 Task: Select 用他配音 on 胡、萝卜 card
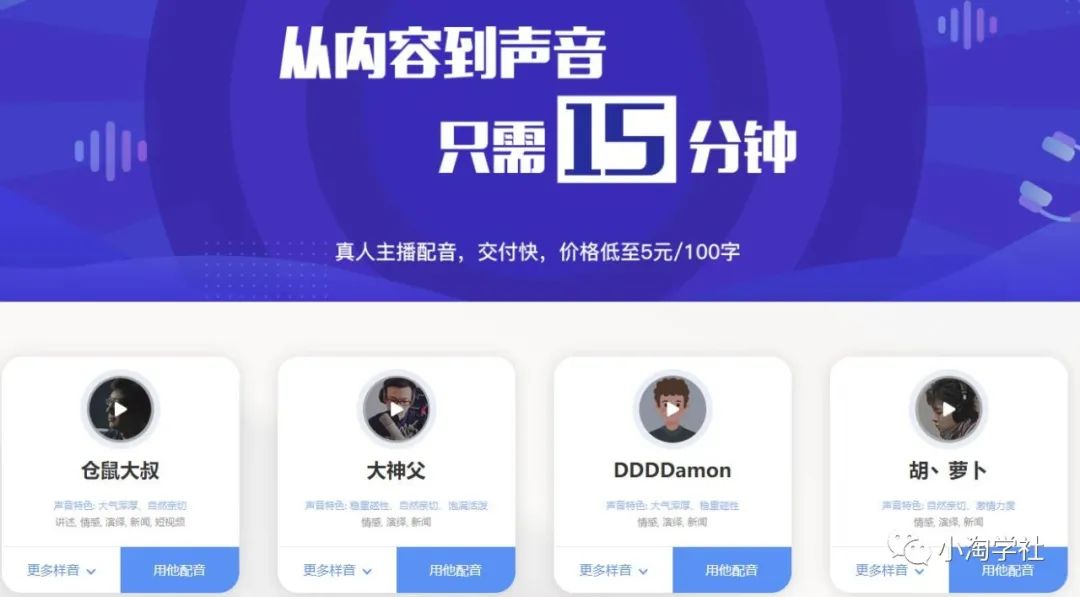tap(1008, 570)
